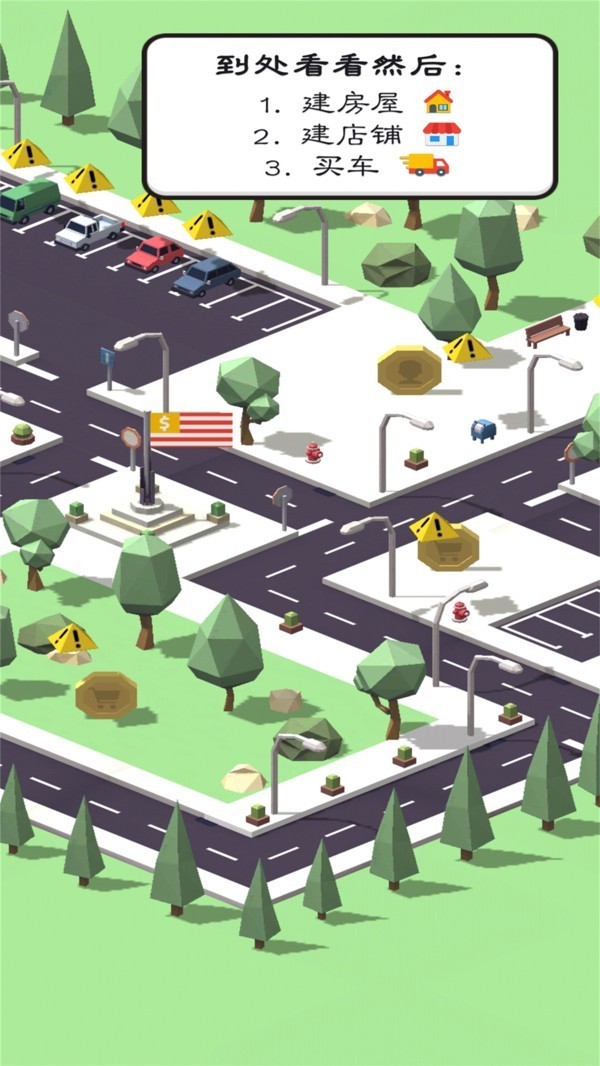The image size is (600, 1066).
Task: Tap the gold house coin near the bench
Action: coord(409,370)
